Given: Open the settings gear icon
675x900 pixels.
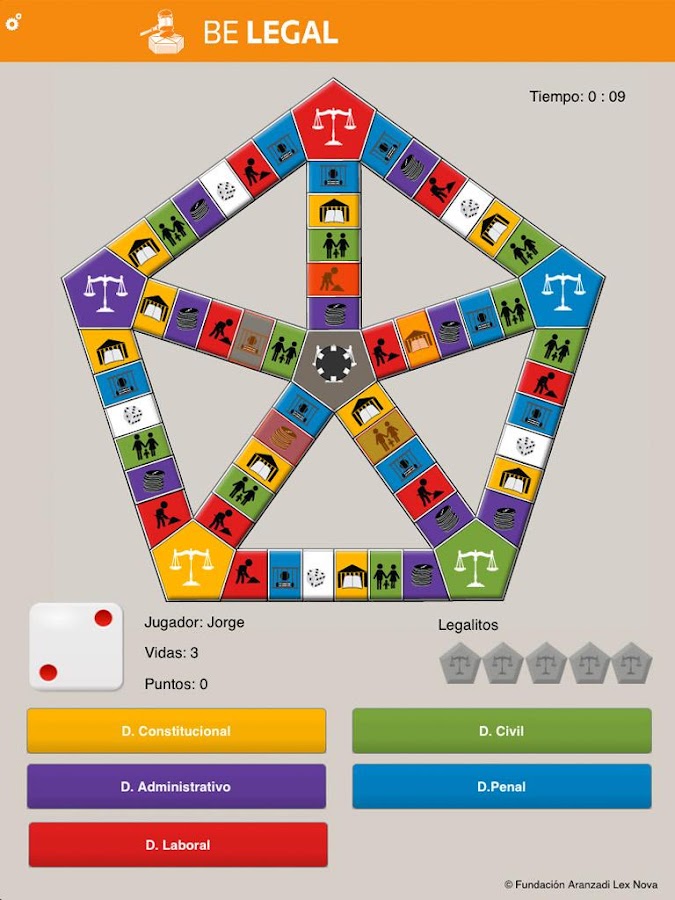Looking at the screenshot, I should 13,20.
